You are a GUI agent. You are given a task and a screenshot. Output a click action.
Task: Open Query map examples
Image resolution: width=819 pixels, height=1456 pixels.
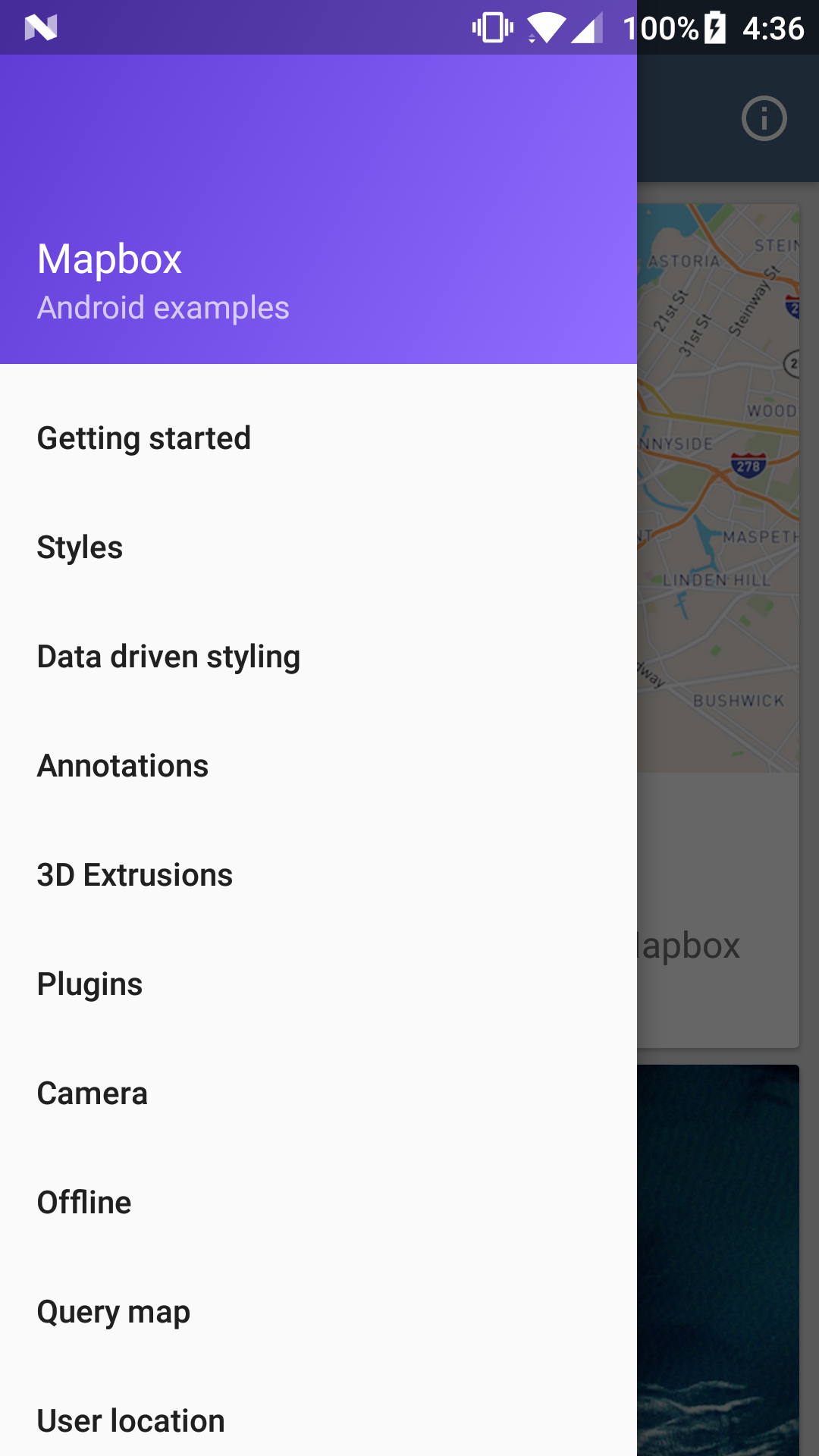coord(318,1312)
